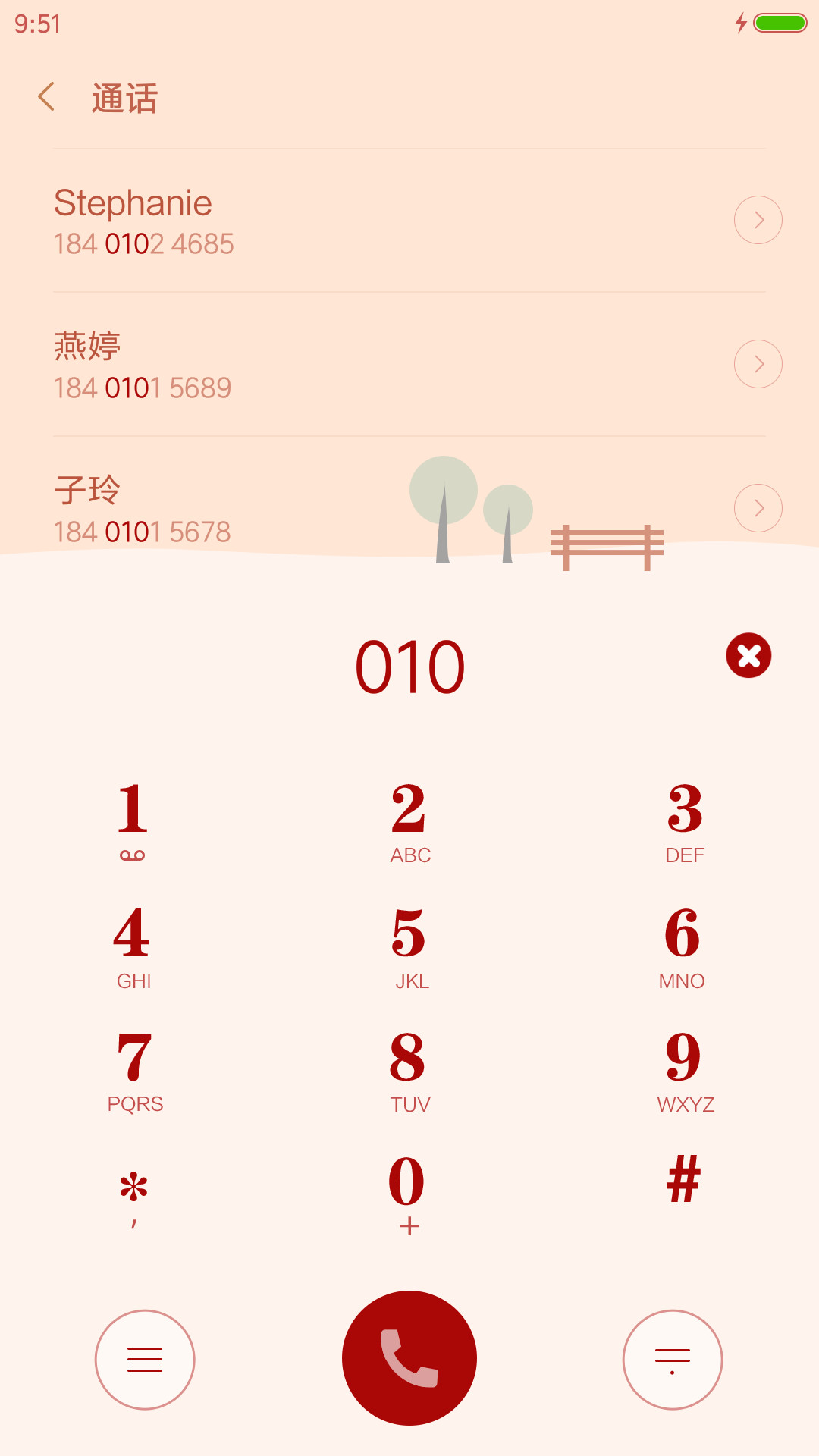
Task: Delete the last dialed digit
Action: click(x=748, y=655)
